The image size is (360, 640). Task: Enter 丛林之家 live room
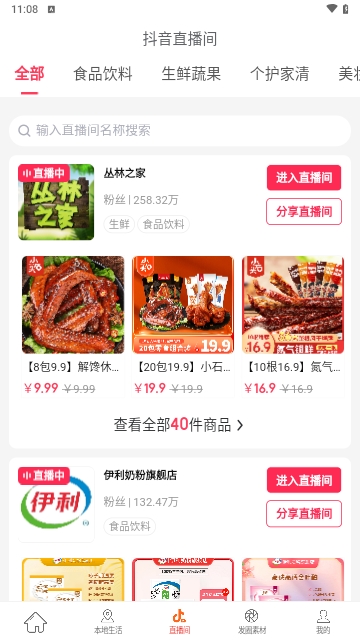tap(304, 178)
